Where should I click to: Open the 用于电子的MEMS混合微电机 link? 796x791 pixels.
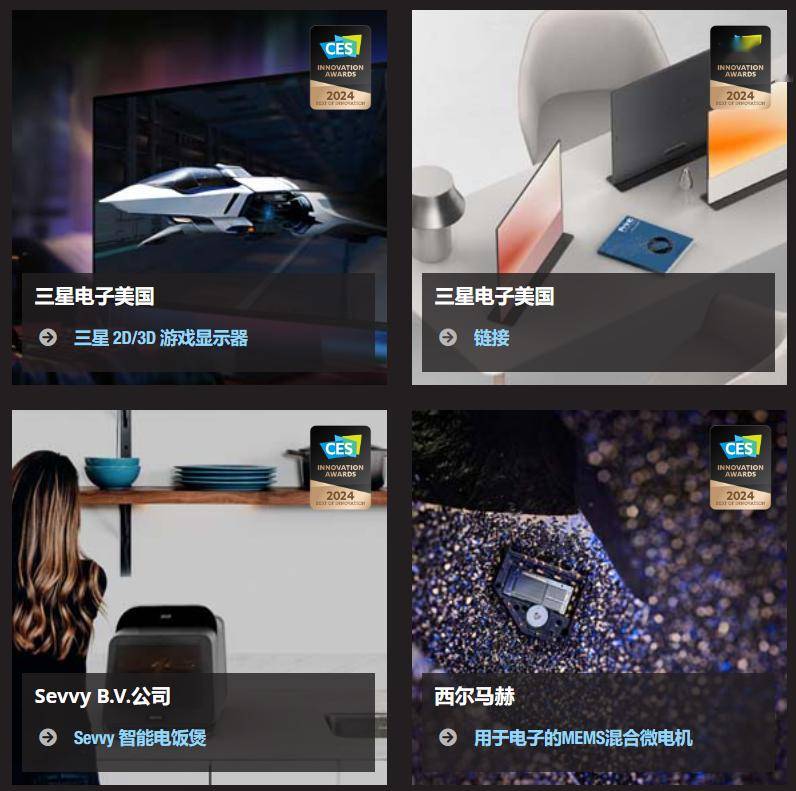pos(582,738)
